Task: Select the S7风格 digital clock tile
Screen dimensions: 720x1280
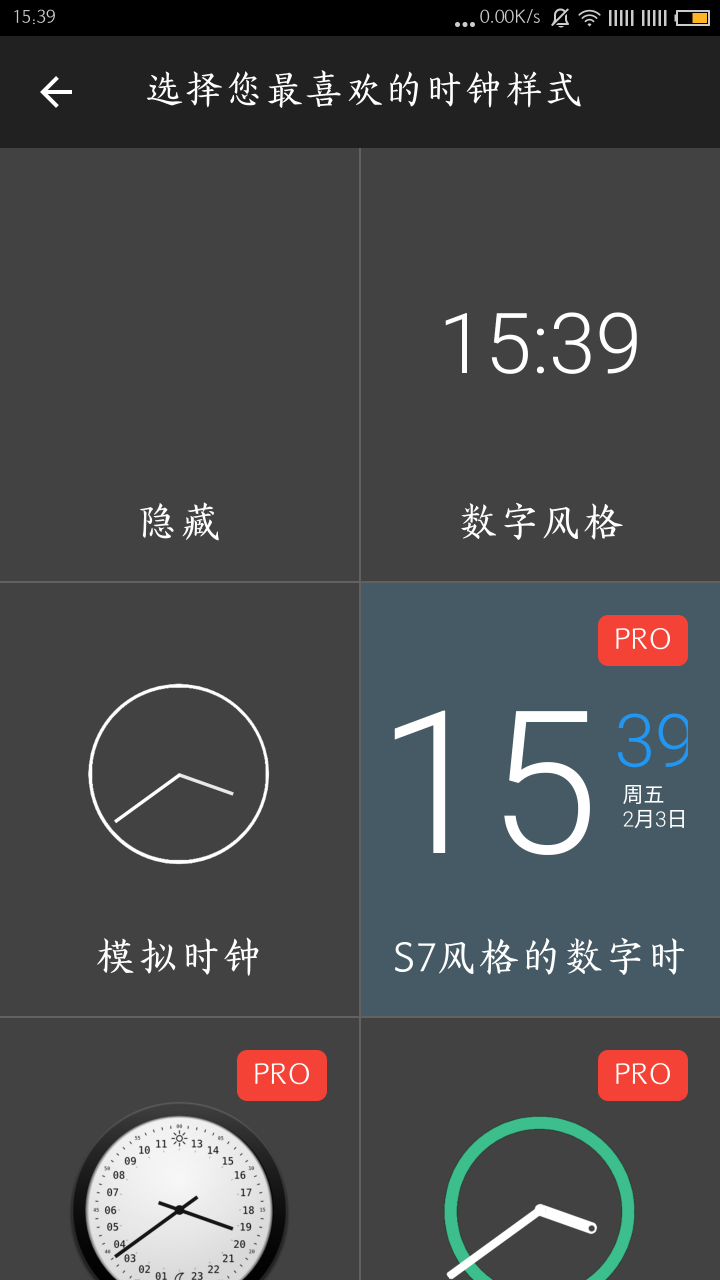Action: click(x=540, y=798)
